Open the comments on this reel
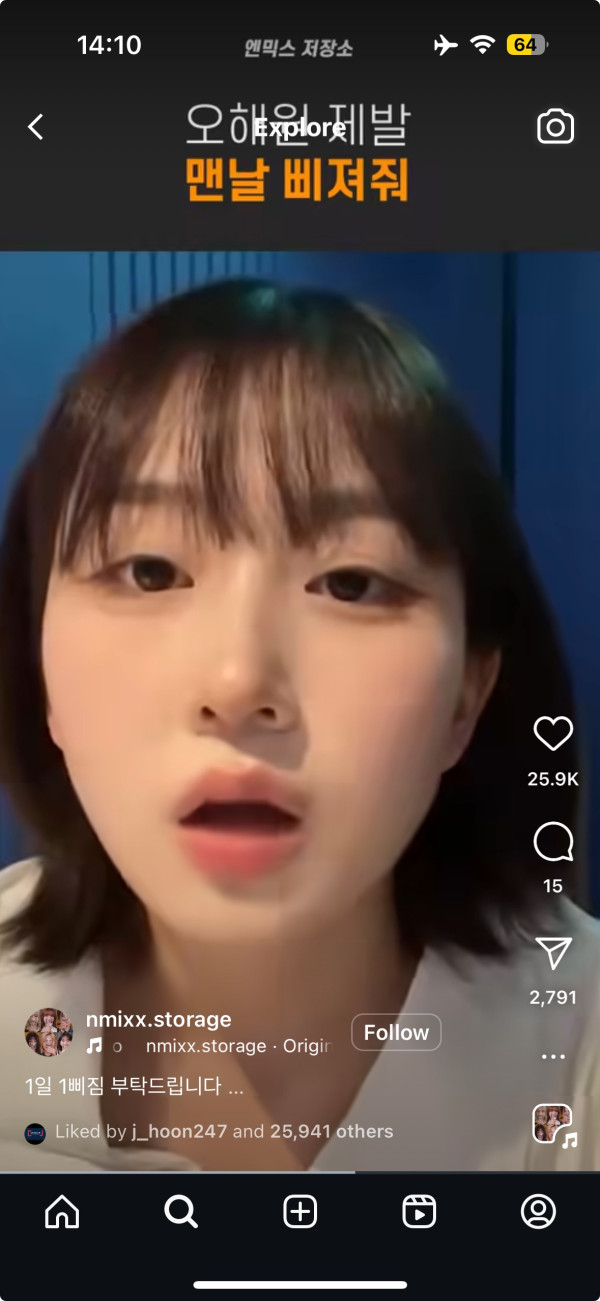This screenshot has height=1301, width=600. 552,842
